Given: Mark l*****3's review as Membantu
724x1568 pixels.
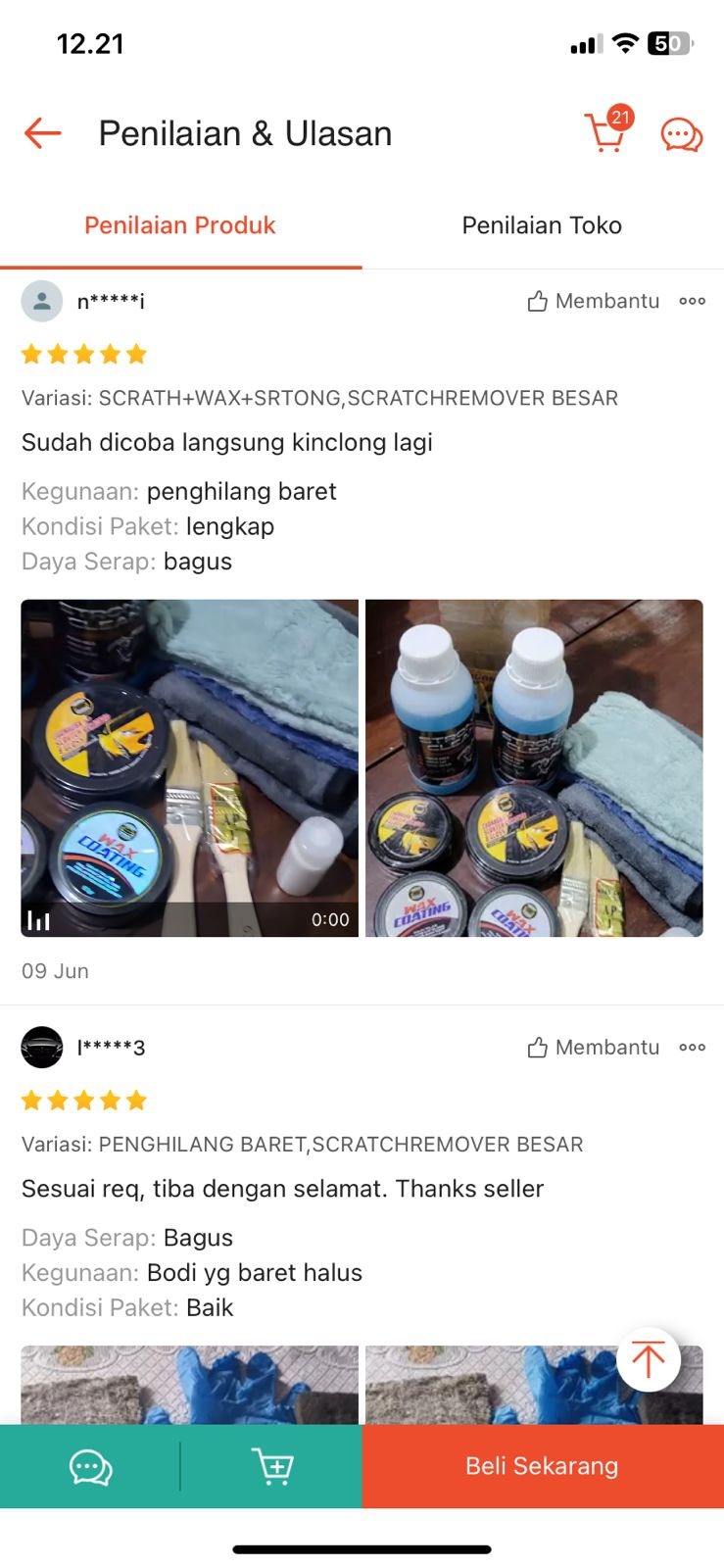Looking at the screenshot, I should [x=594, y=1047].
